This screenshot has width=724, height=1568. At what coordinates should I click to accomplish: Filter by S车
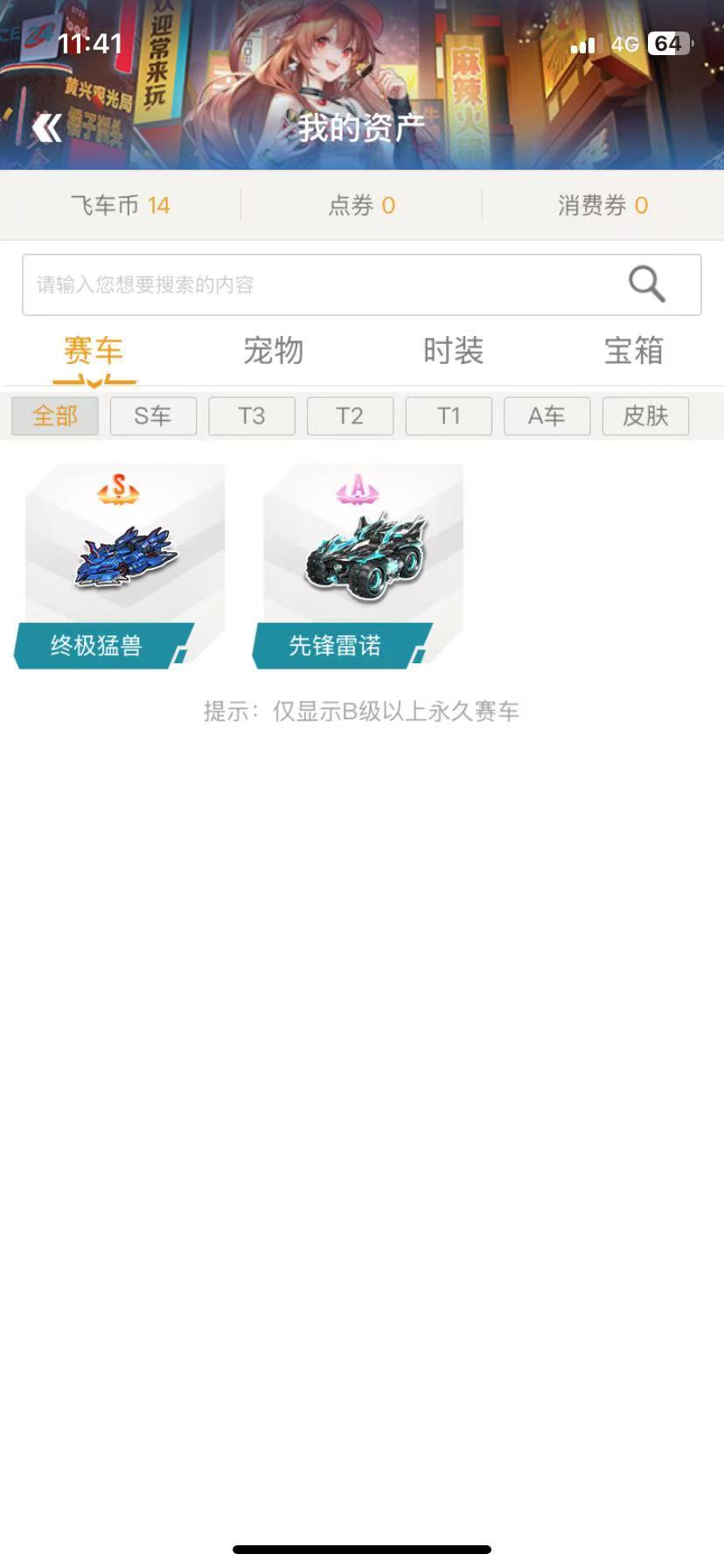tap(153, 416)
